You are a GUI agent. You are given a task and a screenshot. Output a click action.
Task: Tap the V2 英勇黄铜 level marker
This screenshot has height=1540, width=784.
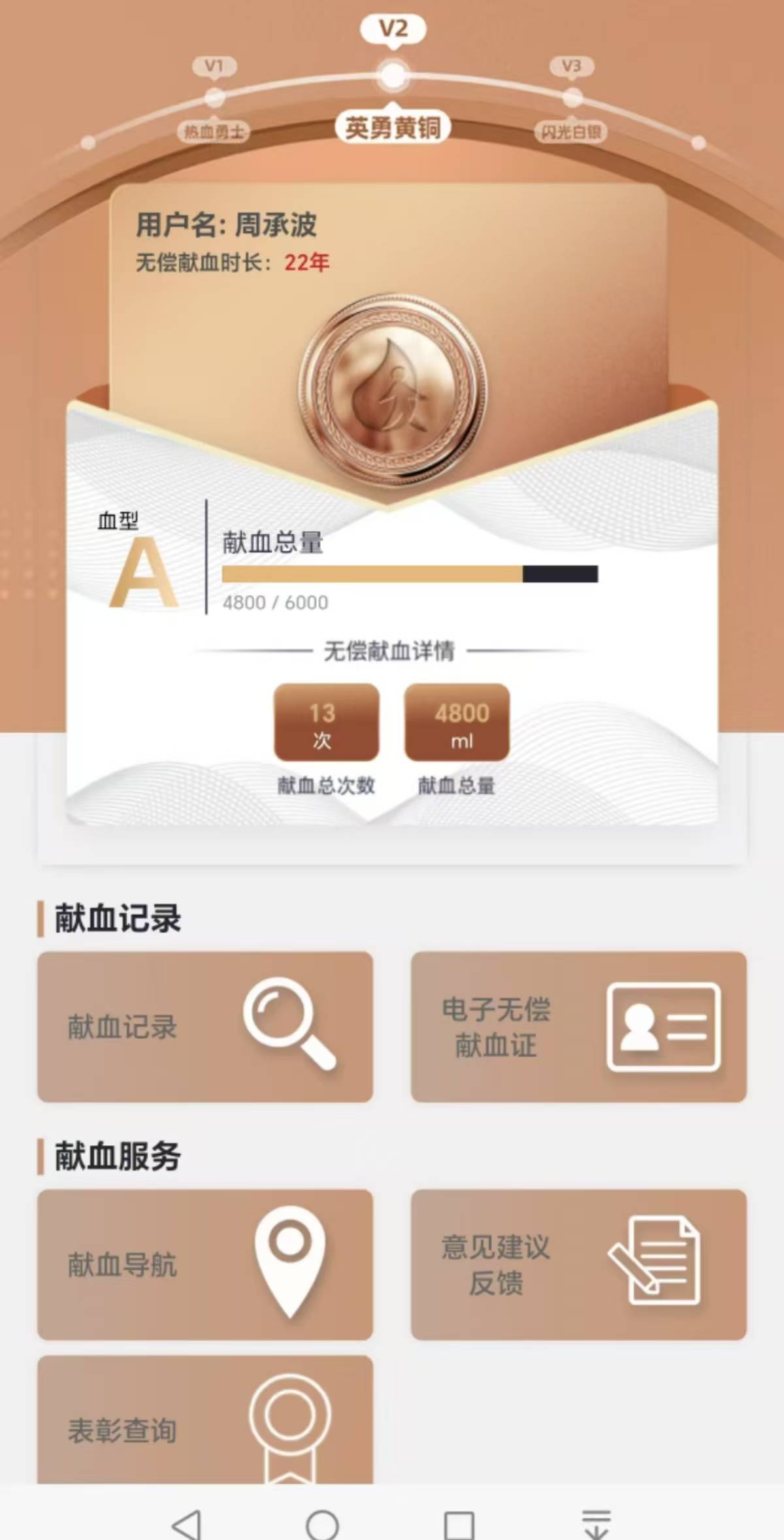point(393,76)
